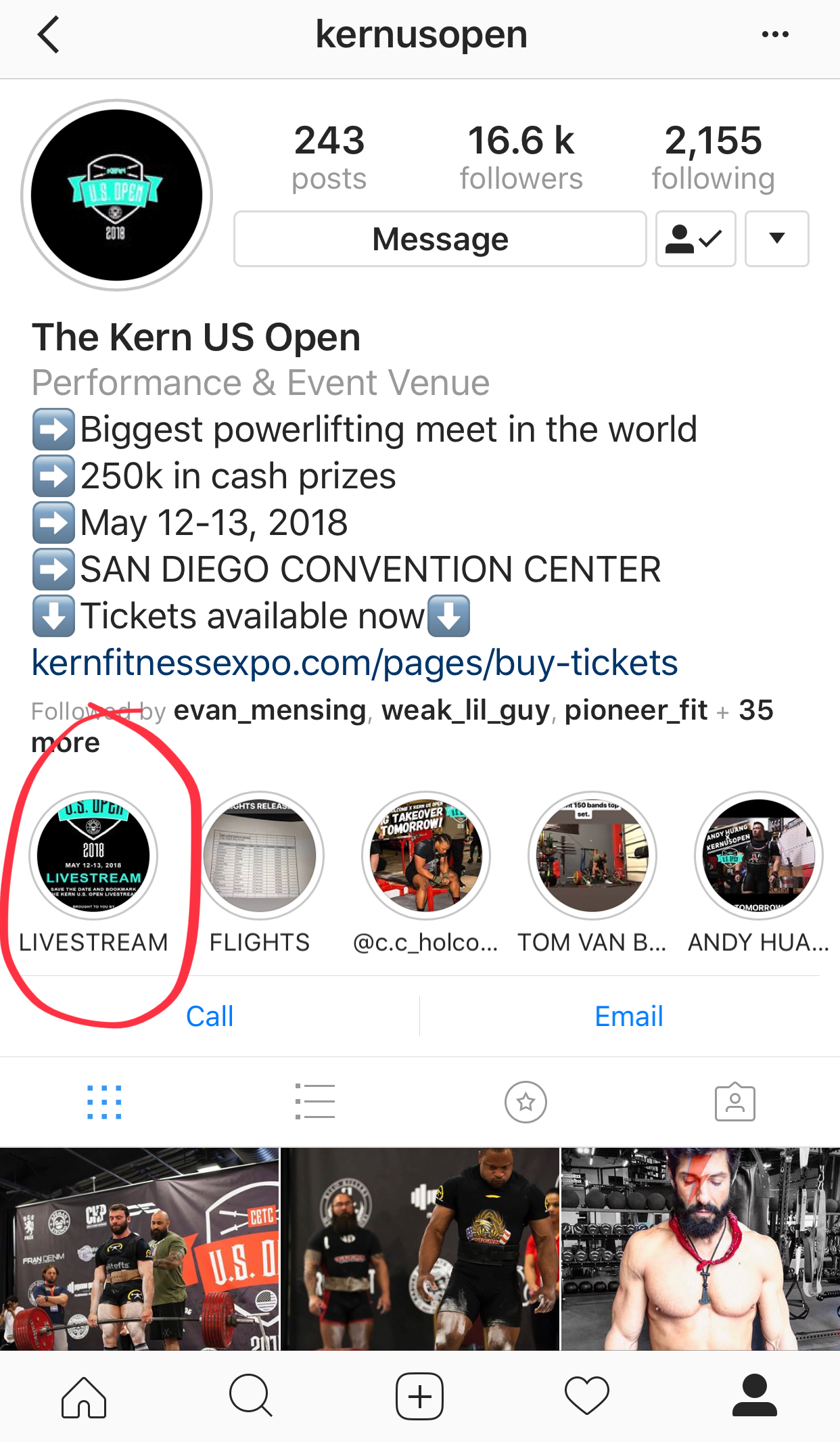Viewport: 840px width, 1442px height.
Task: View the TOM VAN B... highlight
Action: (592, 856)
